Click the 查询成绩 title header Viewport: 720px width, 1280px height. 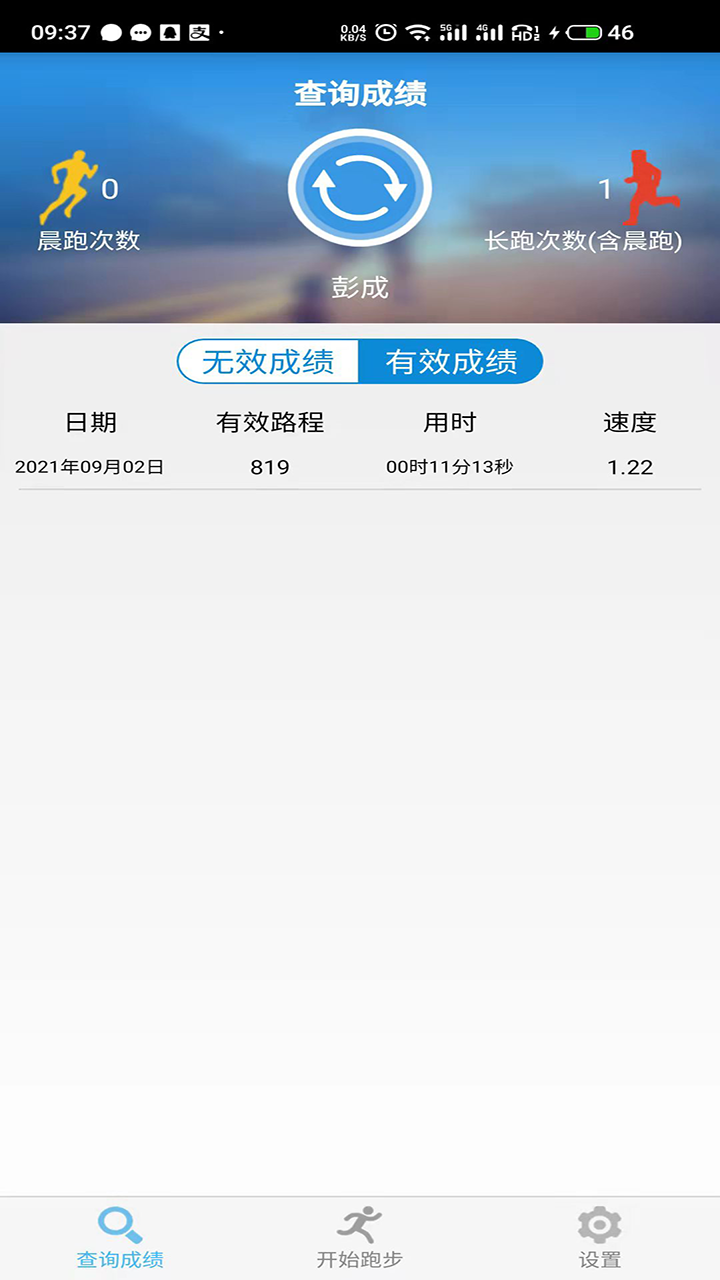(360, 93)
